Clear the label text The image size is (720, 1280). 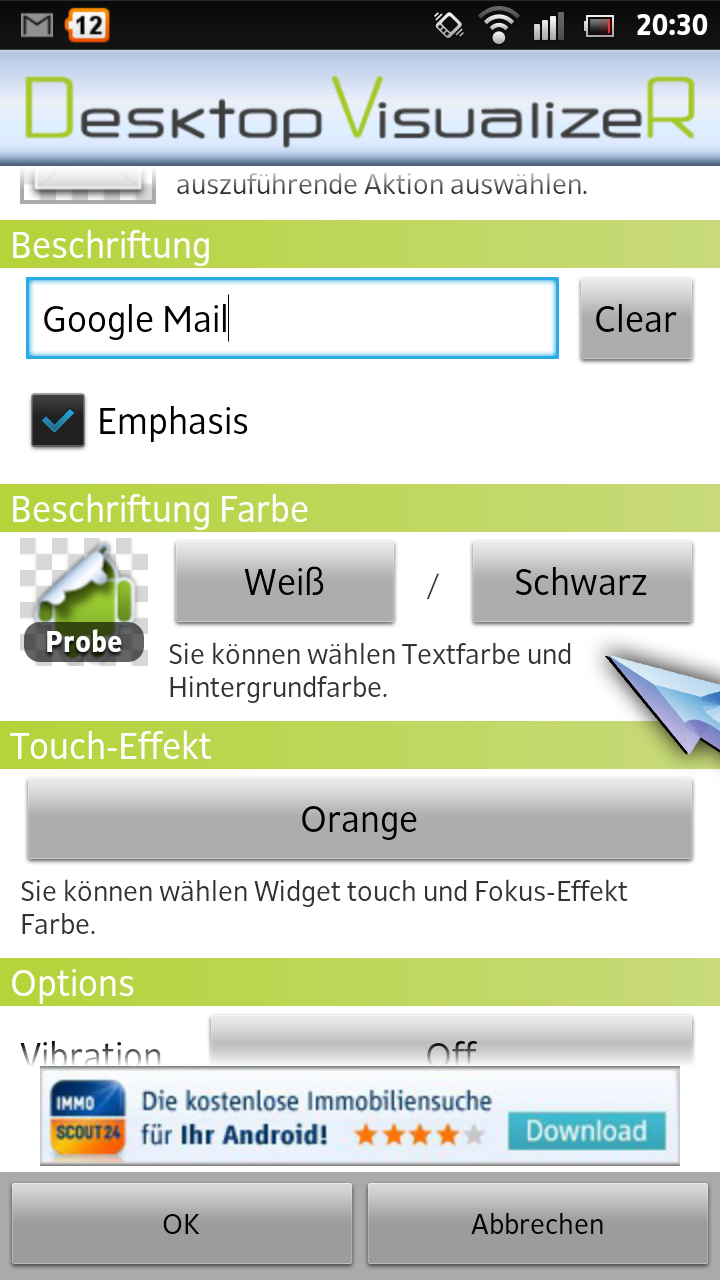tap(636, 319)
